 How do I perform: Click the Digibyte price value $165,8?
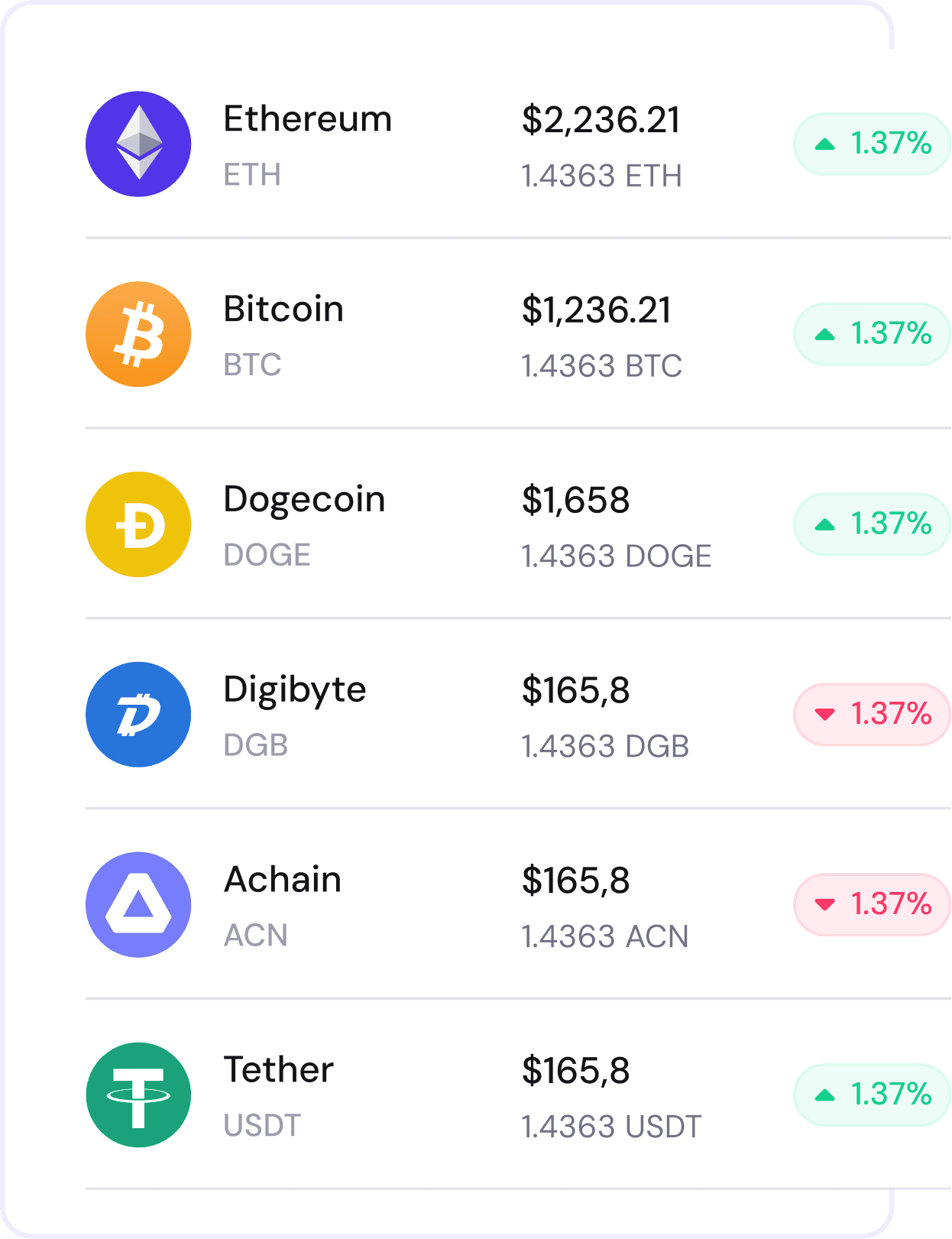click(575, 691)
